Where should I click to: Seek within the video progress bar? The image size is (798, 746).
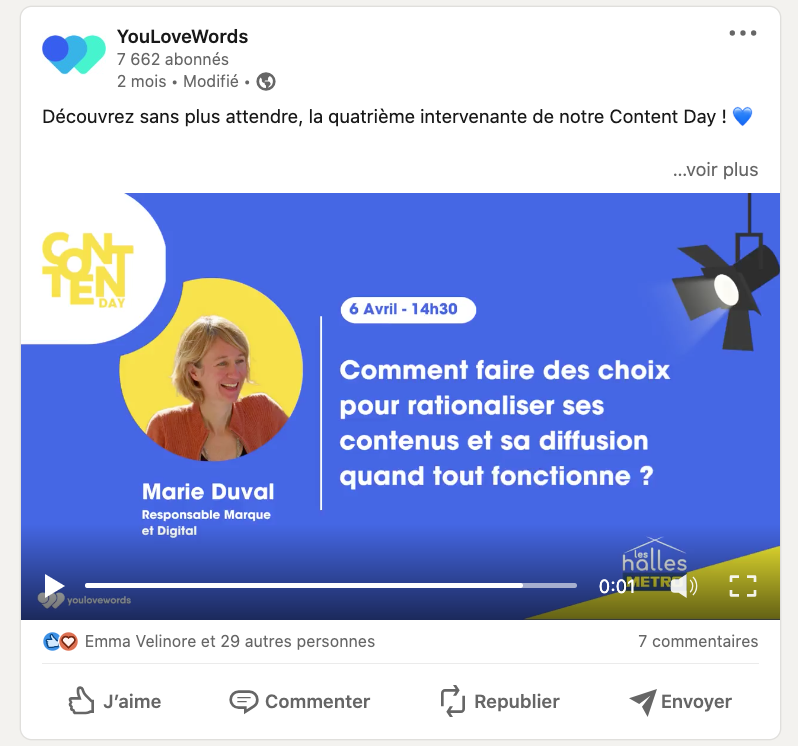[330, 585]
